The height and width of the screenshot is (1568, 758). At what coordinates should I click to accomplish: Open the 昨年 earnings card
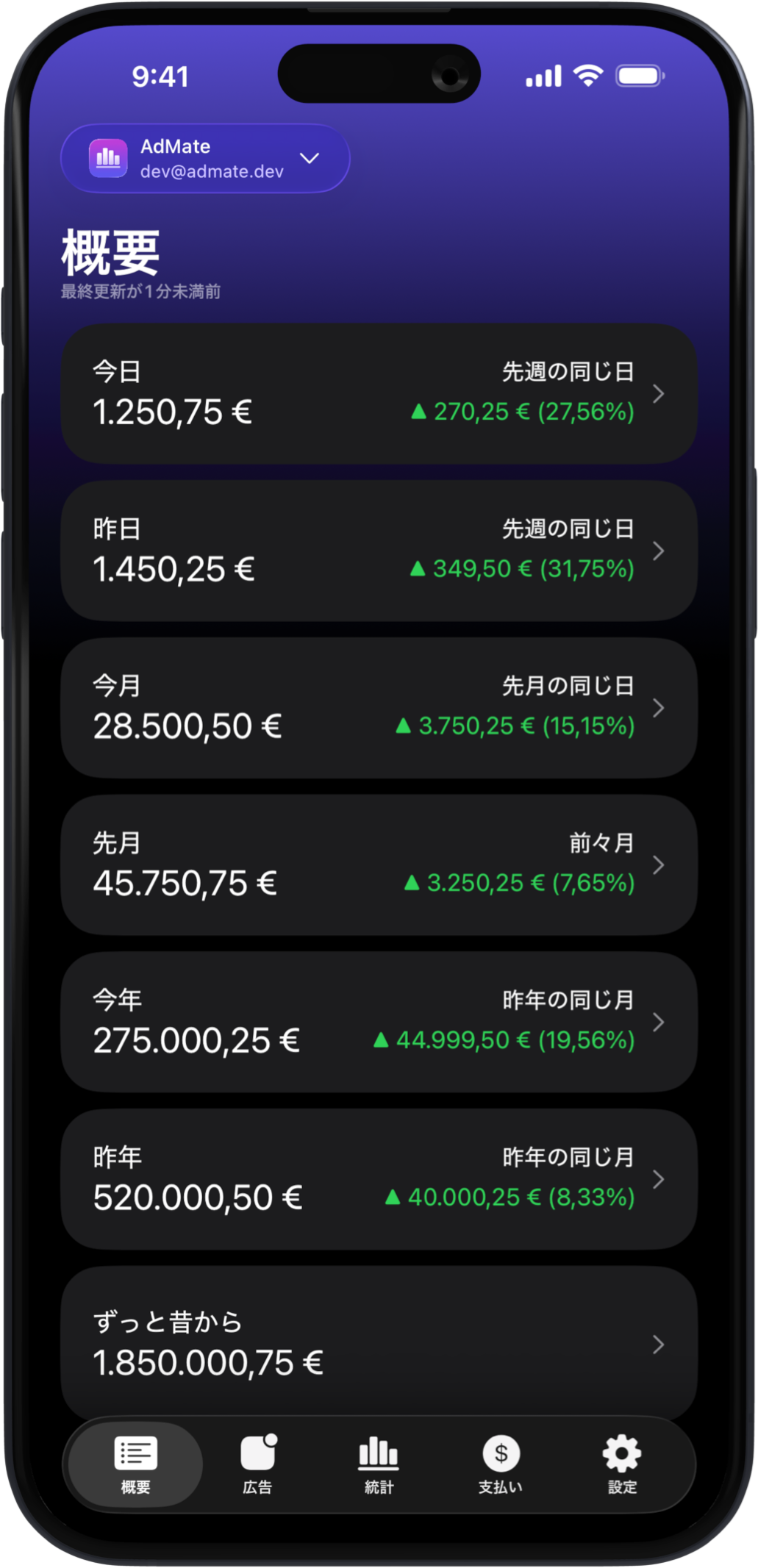coord(379,1179)
